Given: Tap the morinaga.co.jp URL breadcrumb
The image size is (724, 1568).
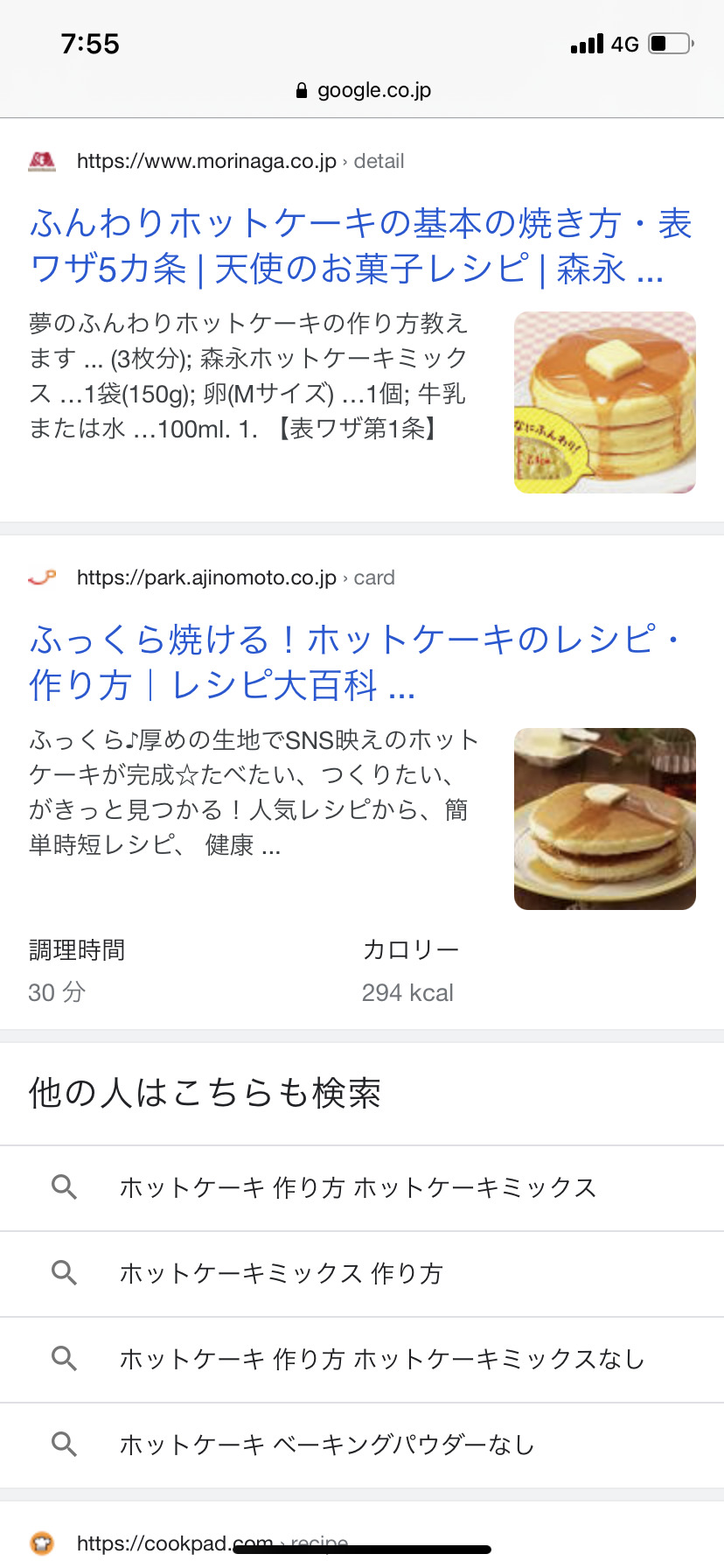Looking at the screenshot, I should click(x=240, y=161).
